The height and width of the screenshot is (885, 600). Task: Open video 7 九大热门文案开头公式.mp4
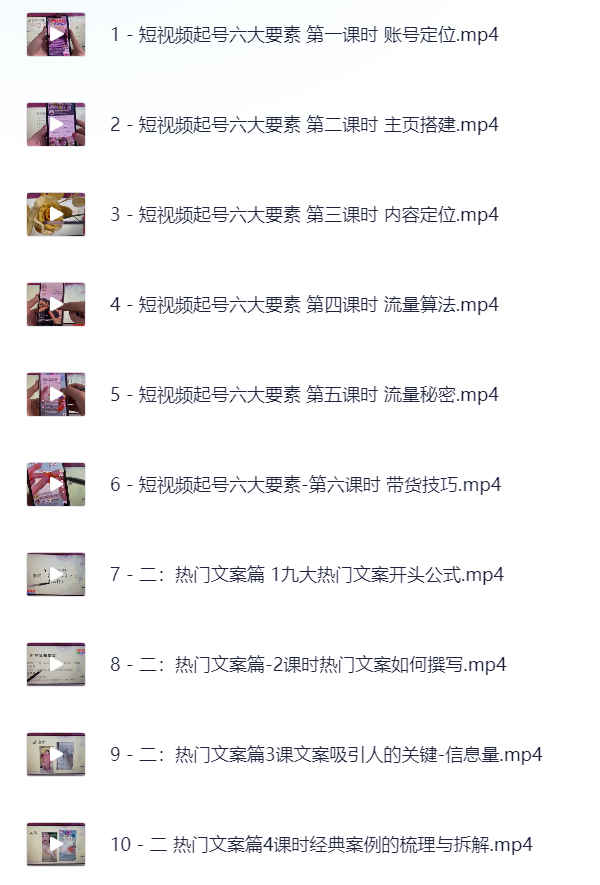[307, 575]
